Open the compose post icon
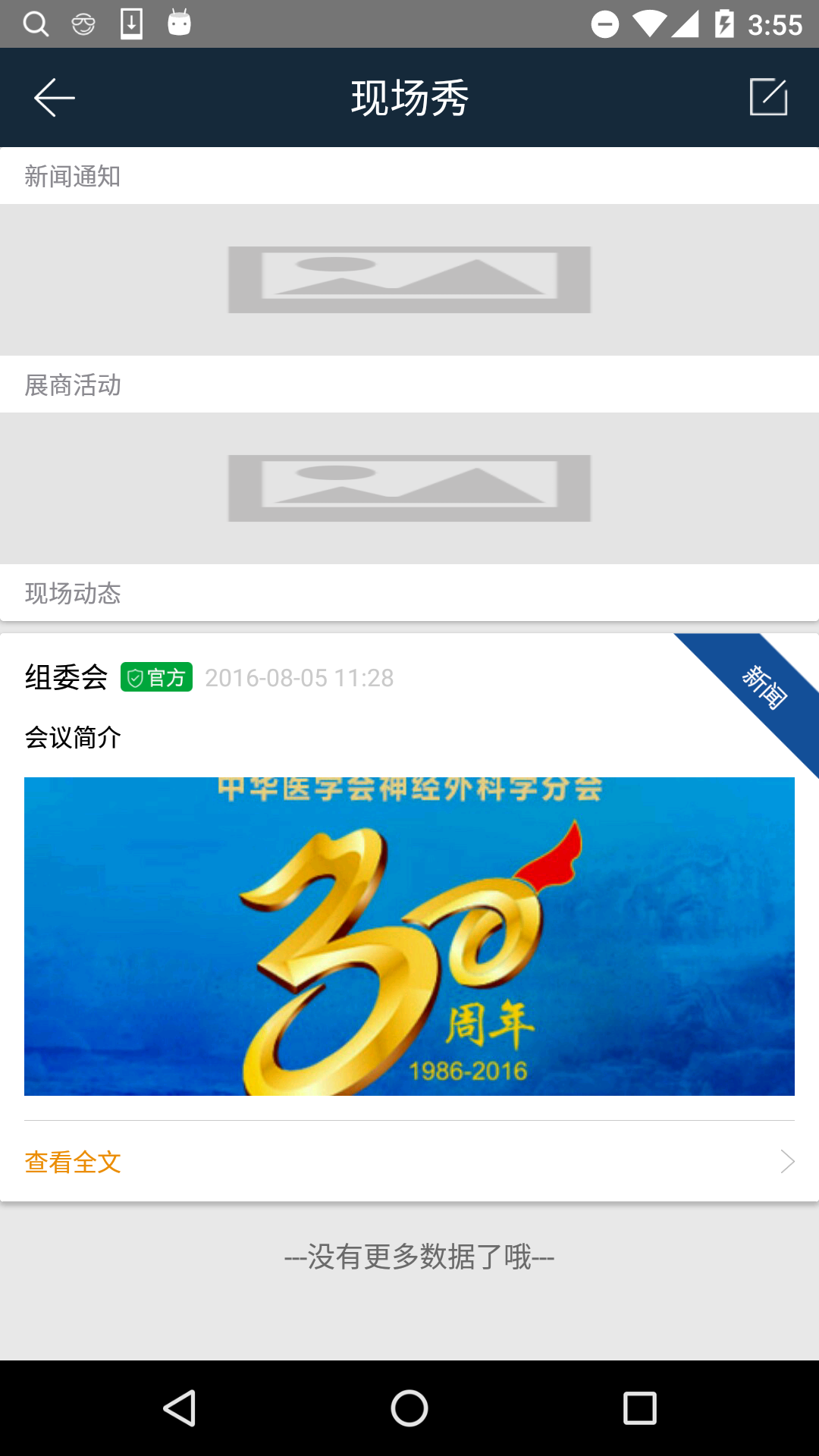The height and width of the screenshot is (1456, 819). (x=768, y=97)
